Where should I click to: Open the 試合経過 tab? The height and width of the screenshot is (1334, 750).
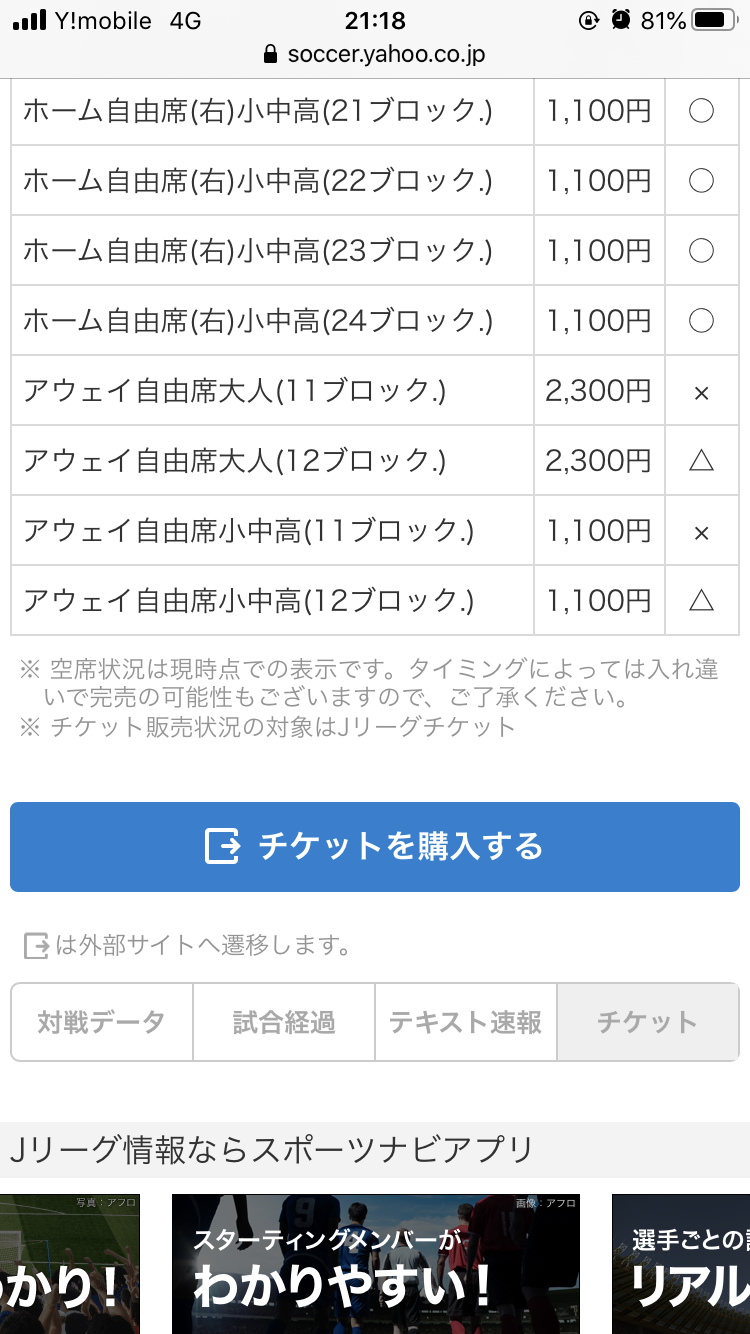(284, 1022)
